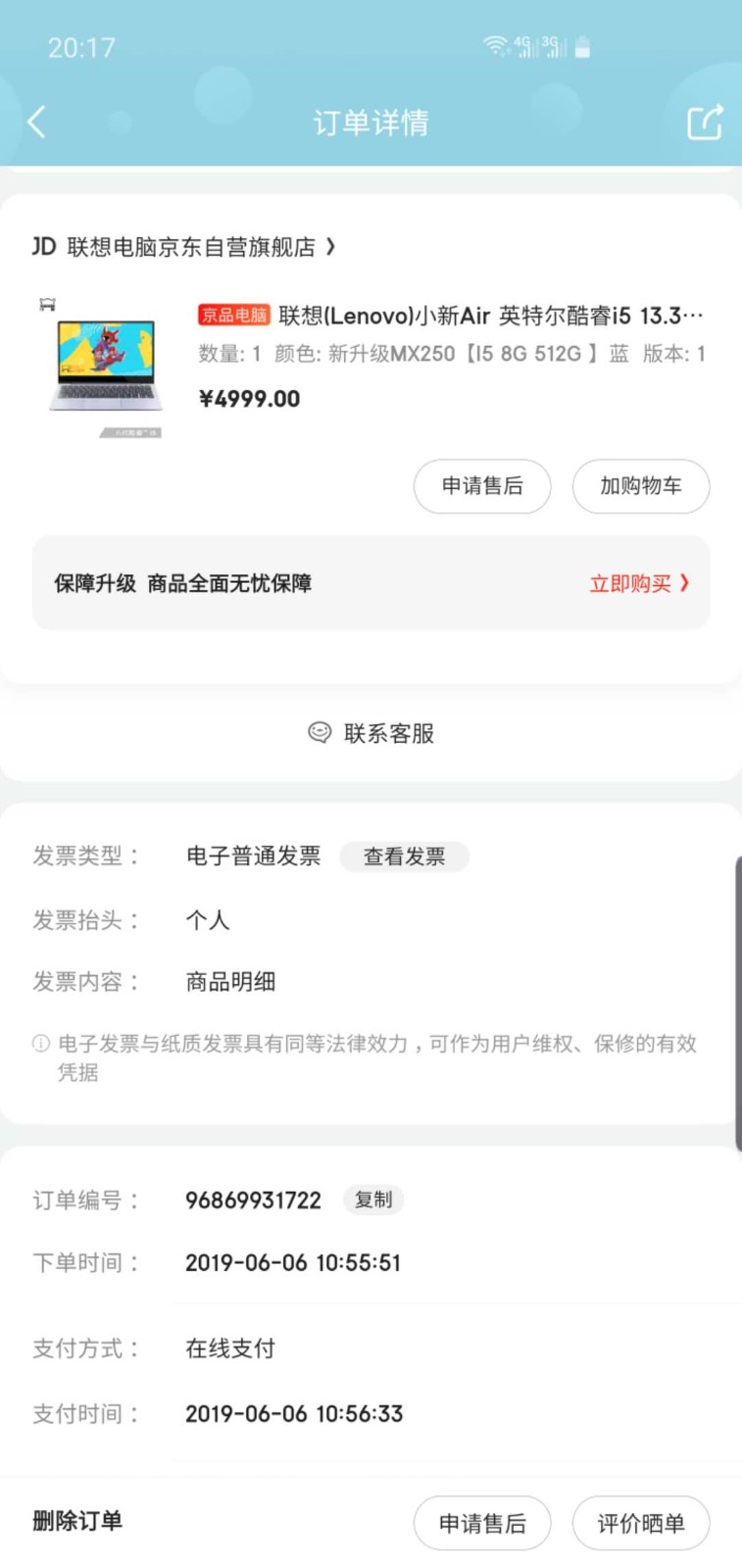Image resolution: width=742 pixels, height=1568 pixels.
Task: Share this order details page
Action: tap(704, 122)
